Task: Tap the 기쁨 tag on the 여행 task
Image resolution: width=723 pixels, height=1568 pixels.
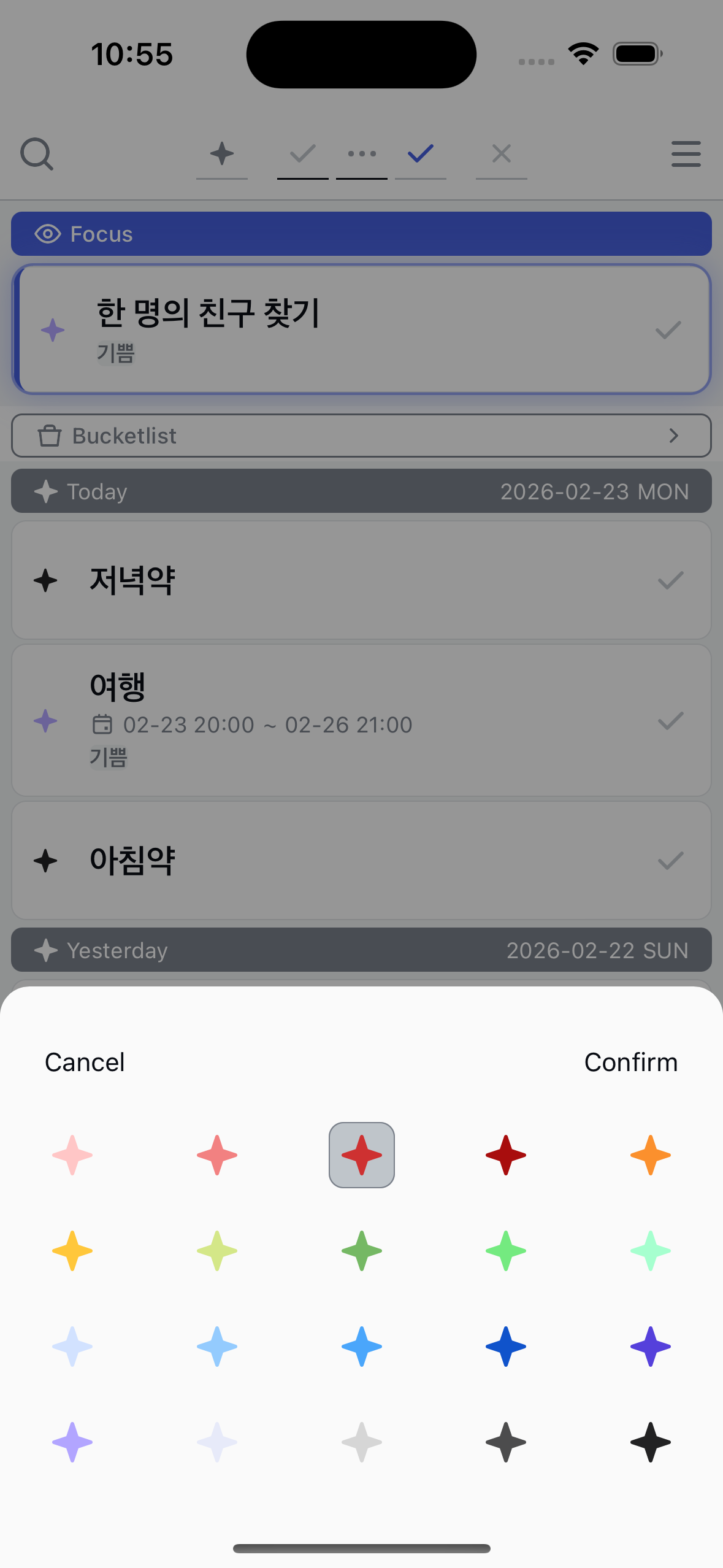Action: point(110,758)
